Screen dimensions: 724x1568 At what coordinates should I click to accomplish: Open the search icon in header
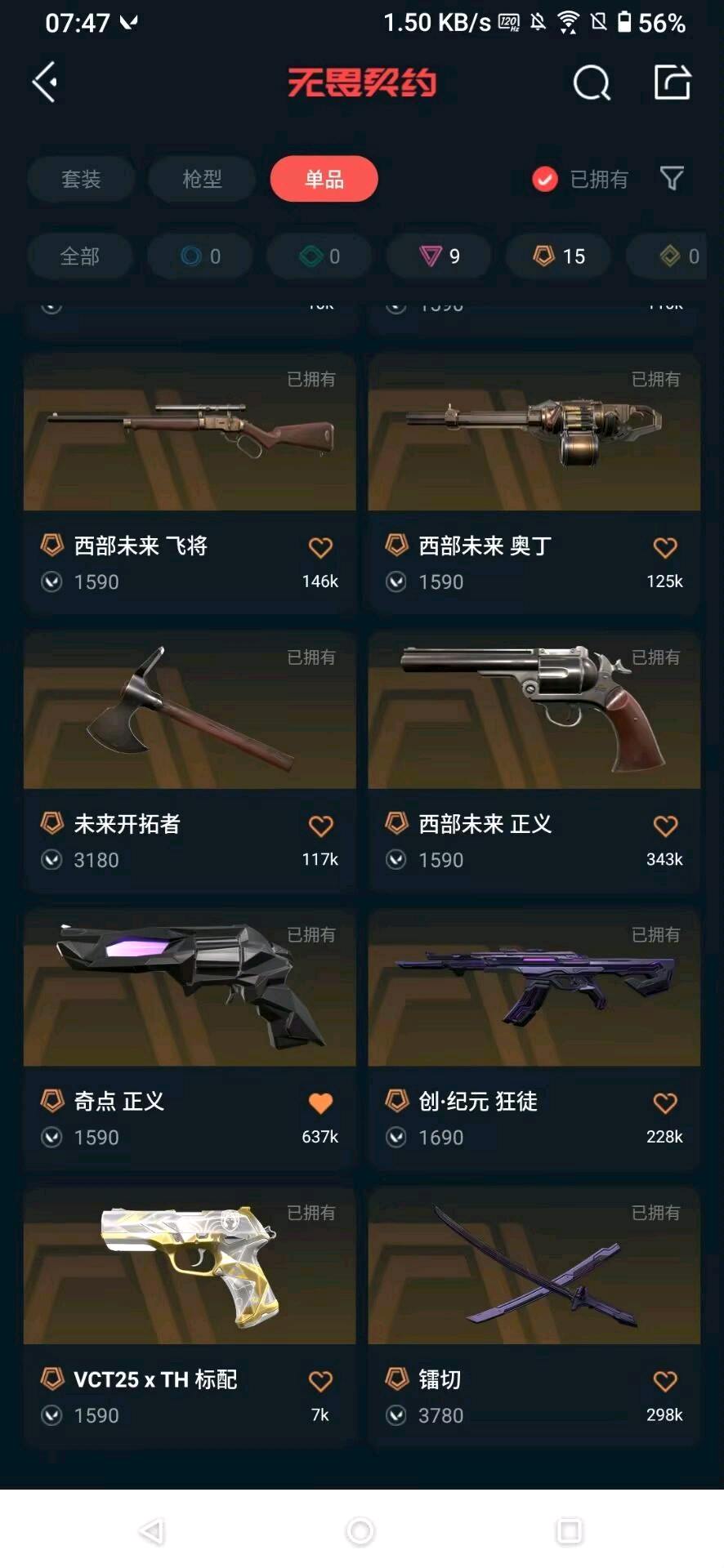tap(592, 82)
